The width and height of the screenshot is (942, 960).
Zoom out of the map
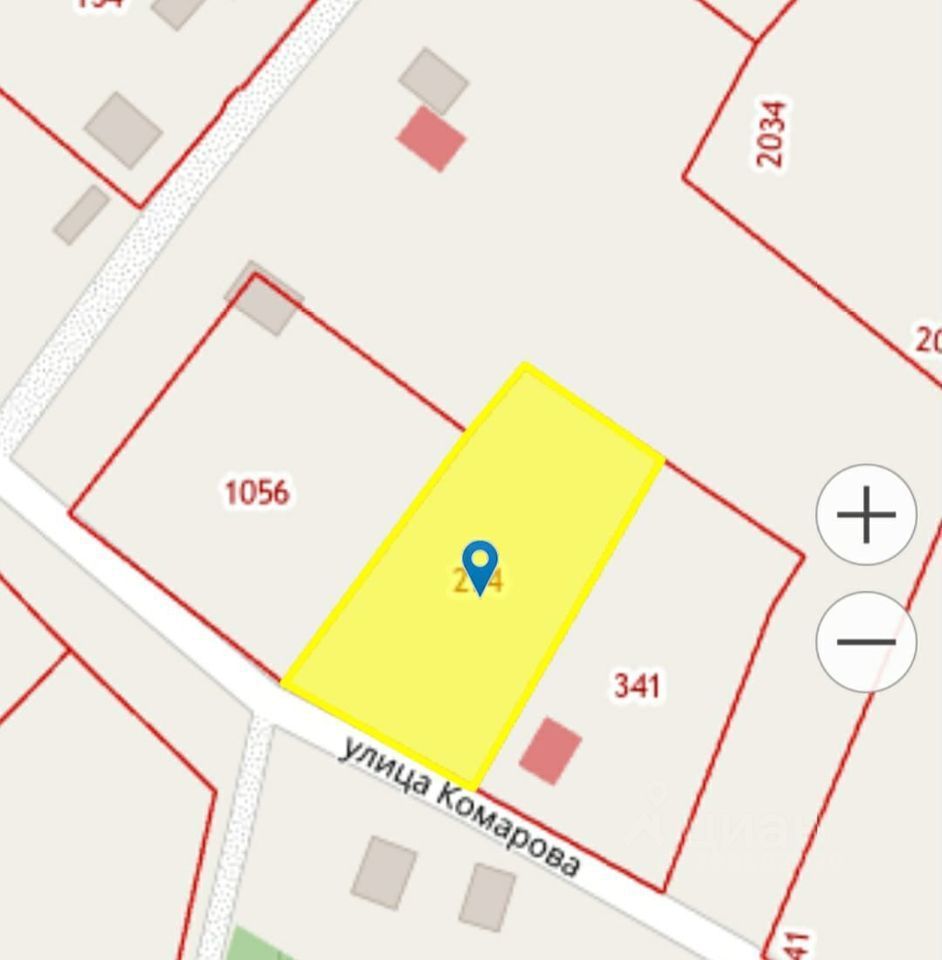(866, 641)
